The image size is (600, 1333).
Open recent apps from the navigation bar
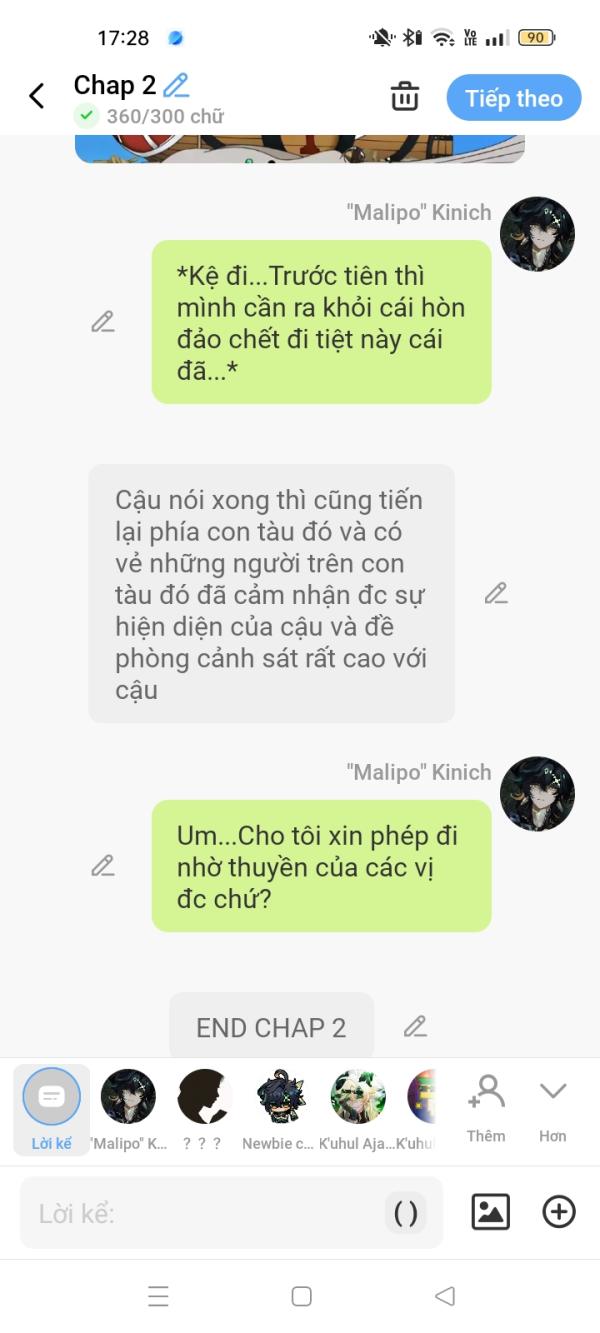click(x=158, y=1296)
